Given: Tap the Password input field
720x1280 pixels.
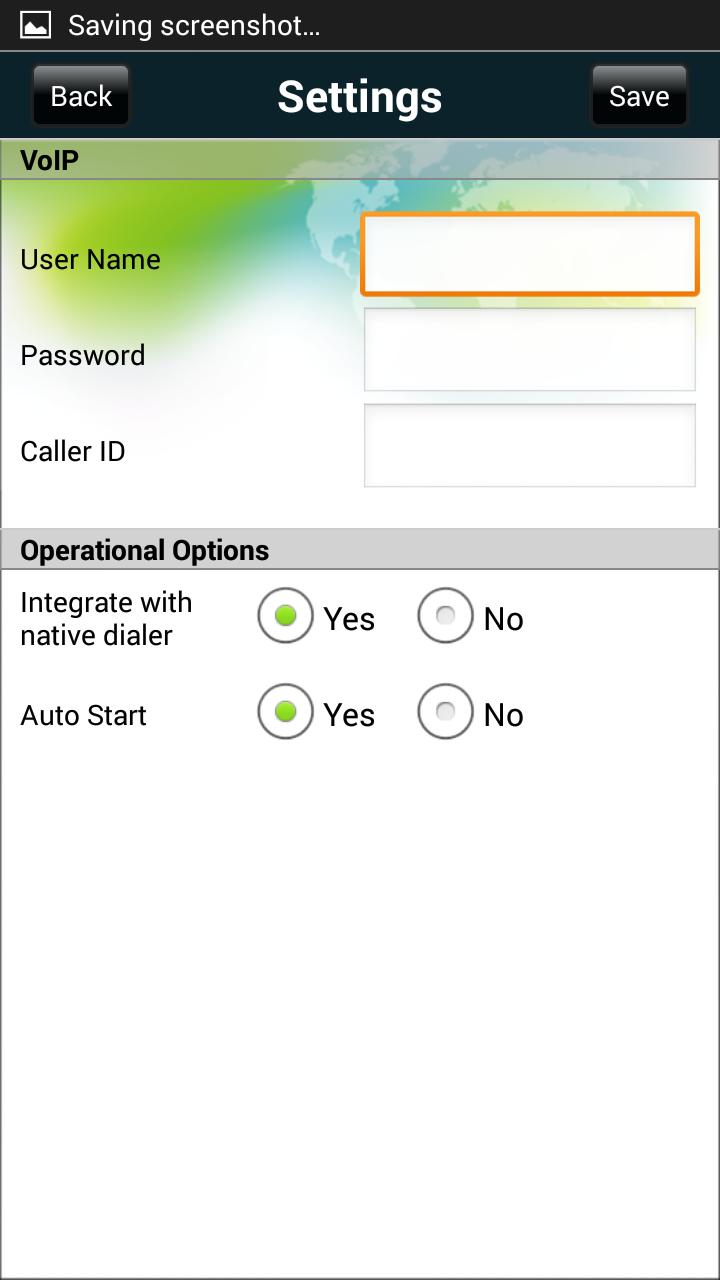Looking at the screenshot, I should pos(529,349).
